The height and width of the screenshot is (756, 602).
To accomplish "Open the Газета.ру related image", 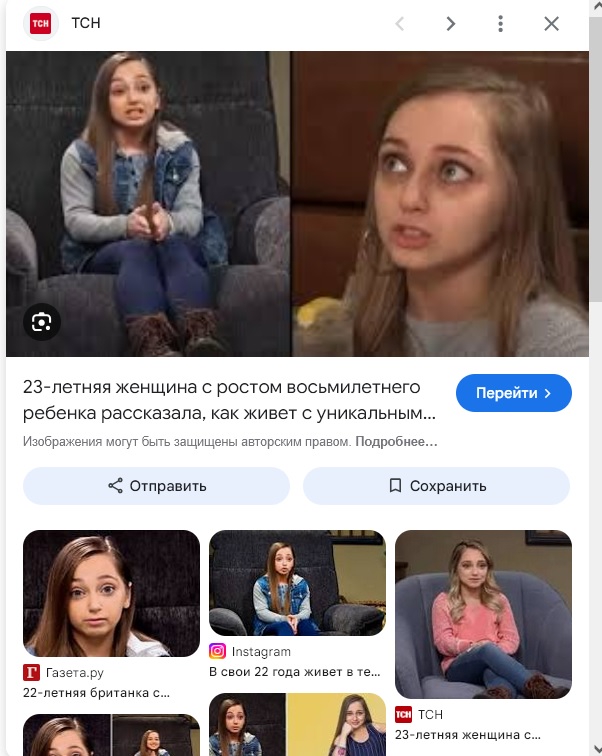I will coord(111,593).
